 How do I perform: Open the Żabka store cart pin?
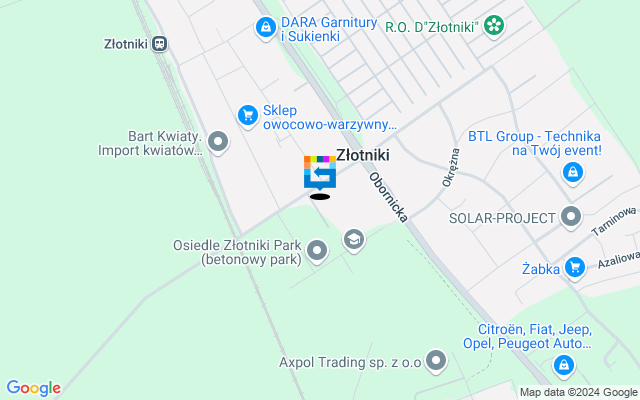pos(574,266)
